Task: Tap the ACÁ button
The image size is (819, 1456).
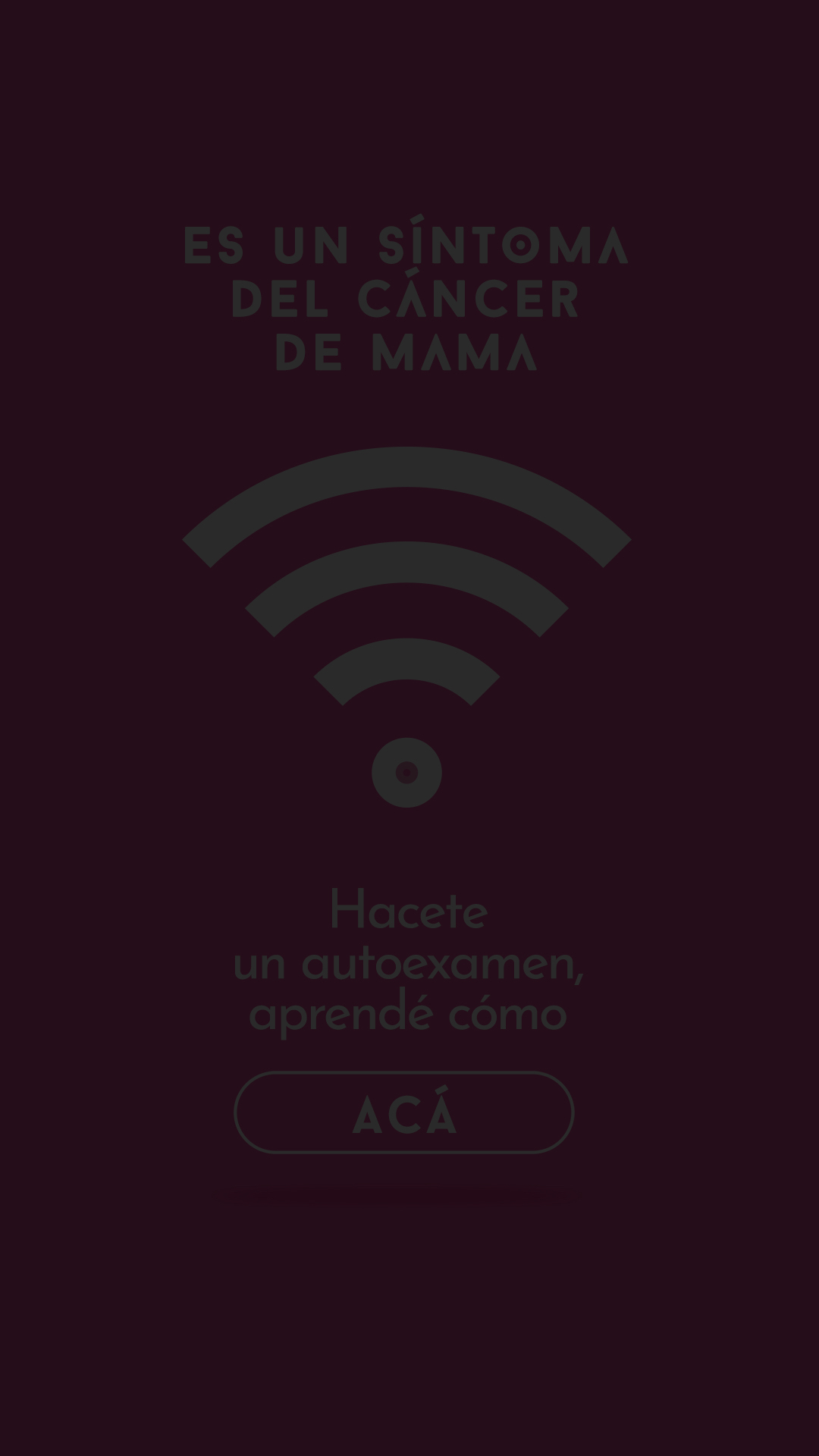Action: pos(403,1112)
